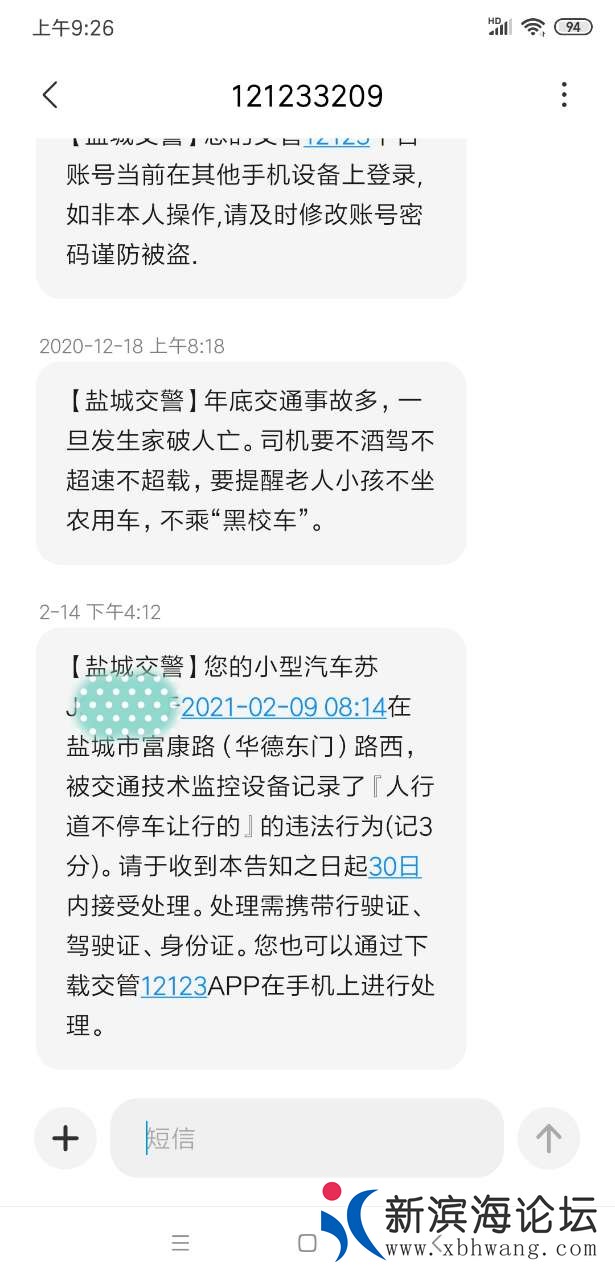Go back to the message list
The image size is (615, 1280).
point(51,96)
